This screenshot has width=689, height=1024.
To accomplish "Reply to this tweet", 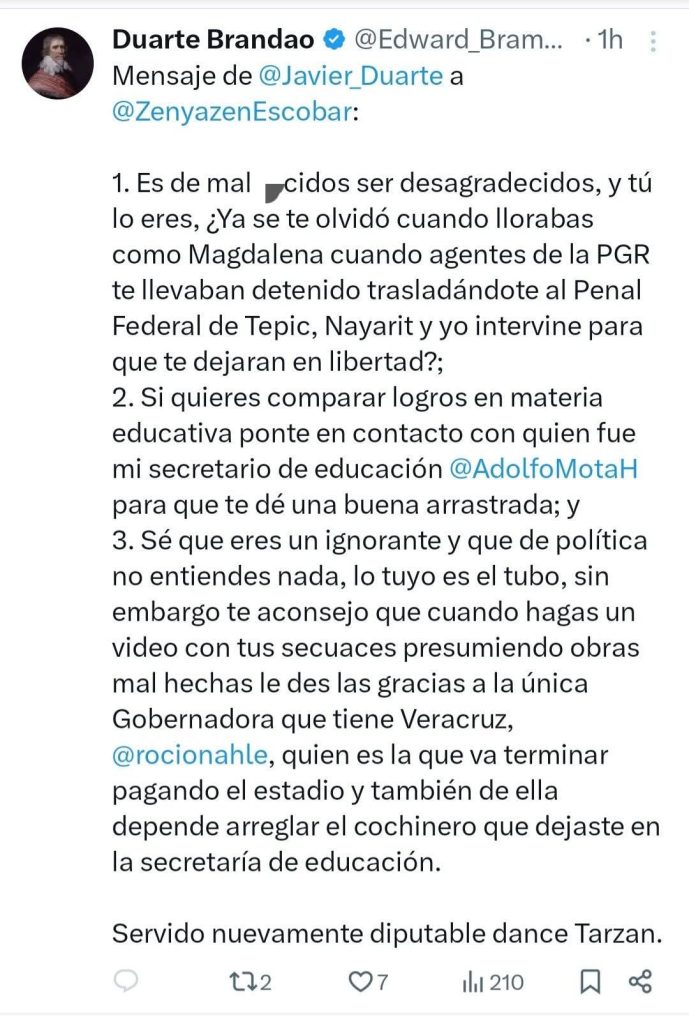I will [126, 982].
